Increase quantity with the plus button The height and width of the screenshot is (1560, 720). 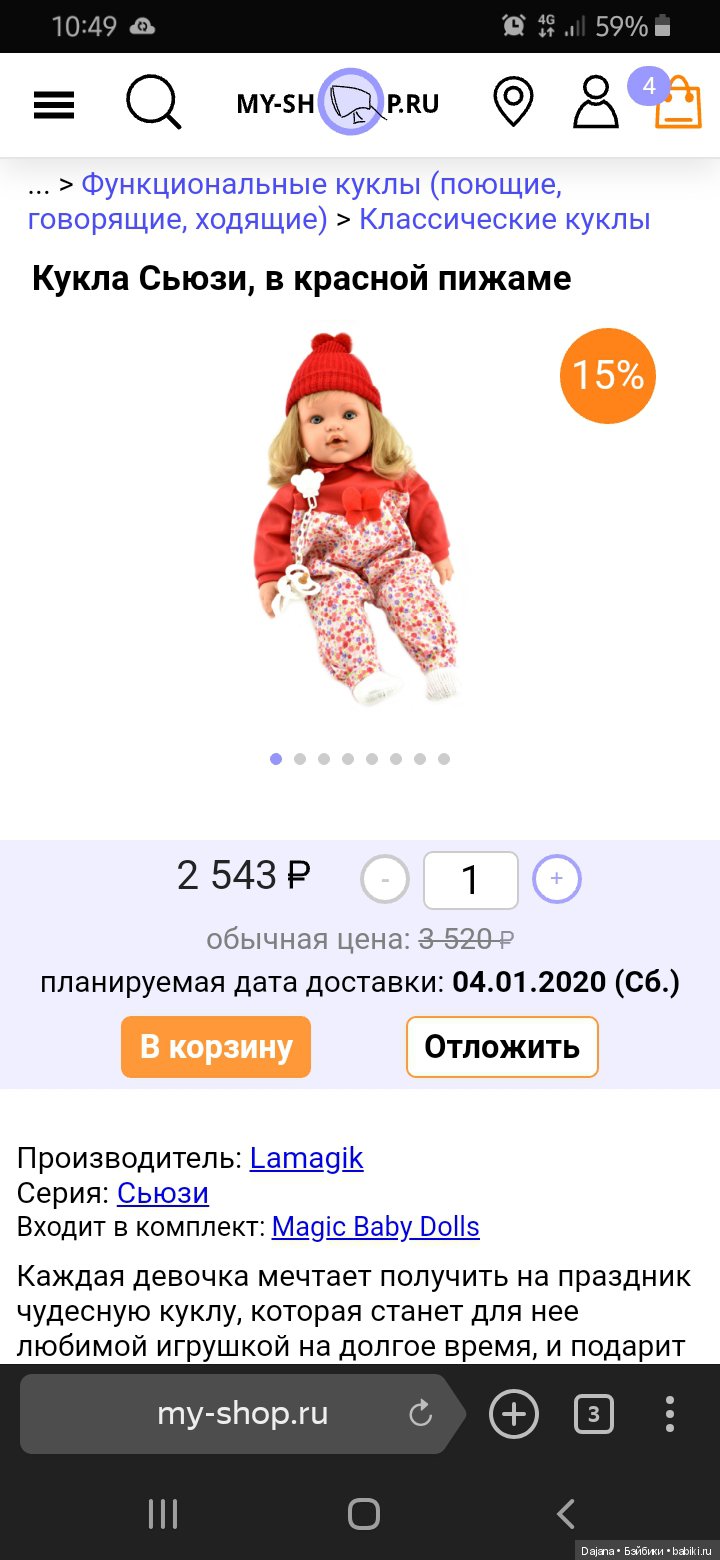[x=557, y=880]
